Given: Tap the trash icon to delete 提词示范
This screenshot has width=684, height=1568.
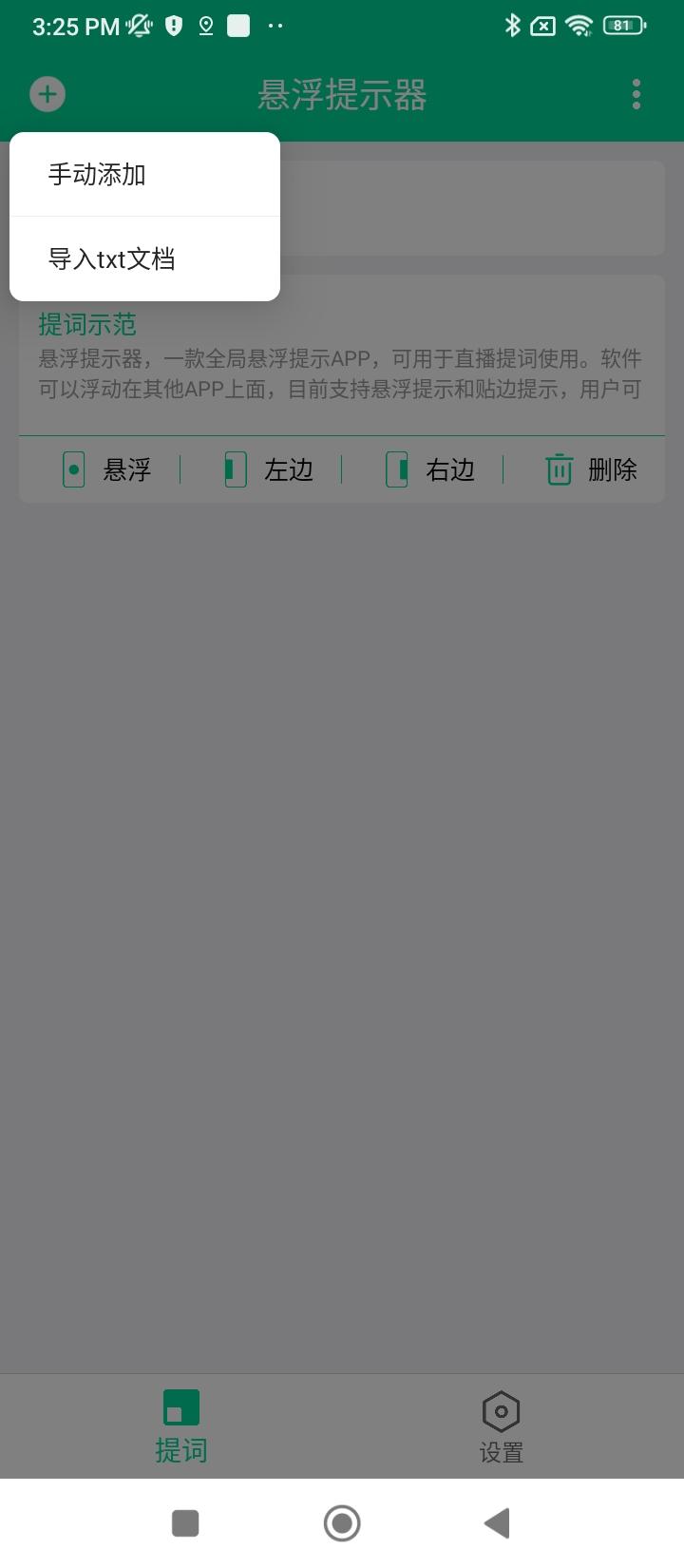Looking at the screenshot, I should tap(558, 468).
